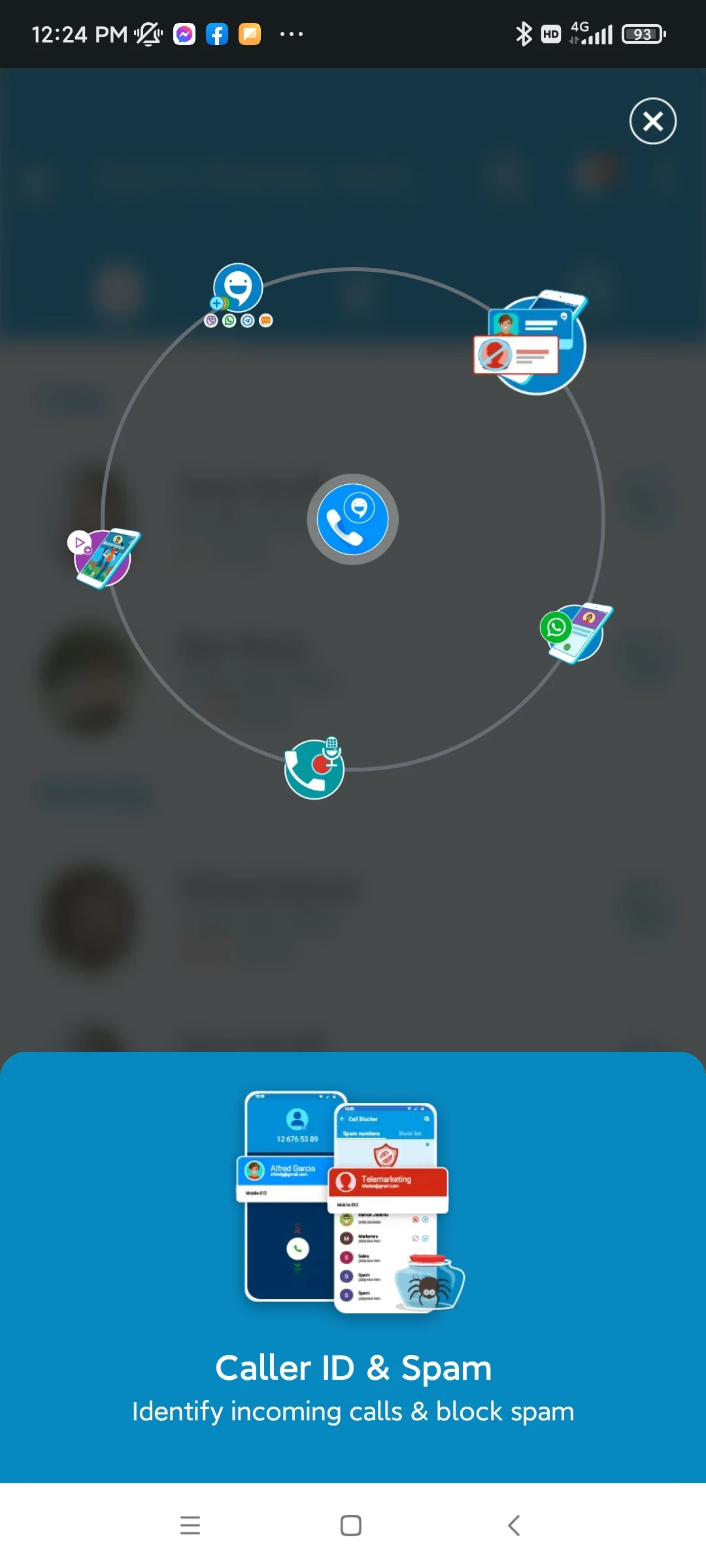
Task: Select the caller ID cards icon
Action: pos(530,342)
